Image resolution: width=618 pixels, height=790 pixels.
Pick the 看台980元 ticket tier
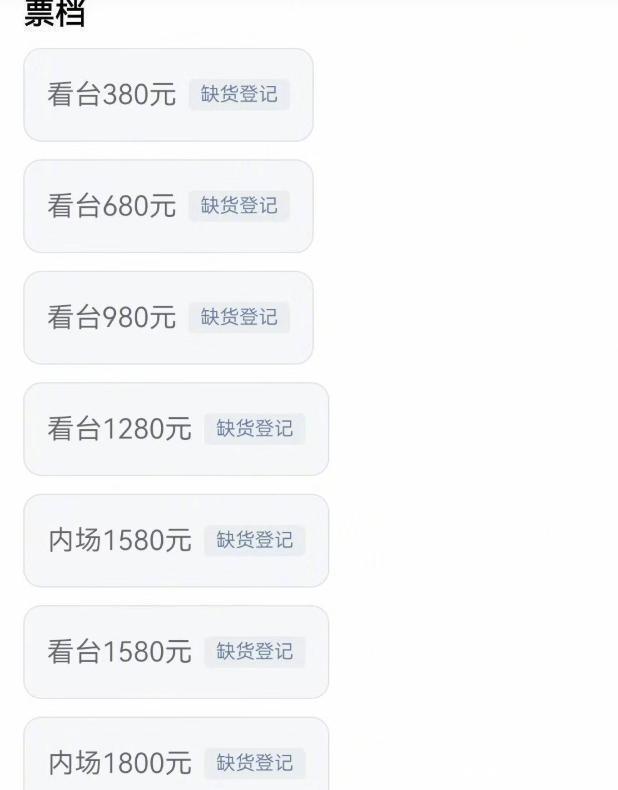(x=167, y=317)
